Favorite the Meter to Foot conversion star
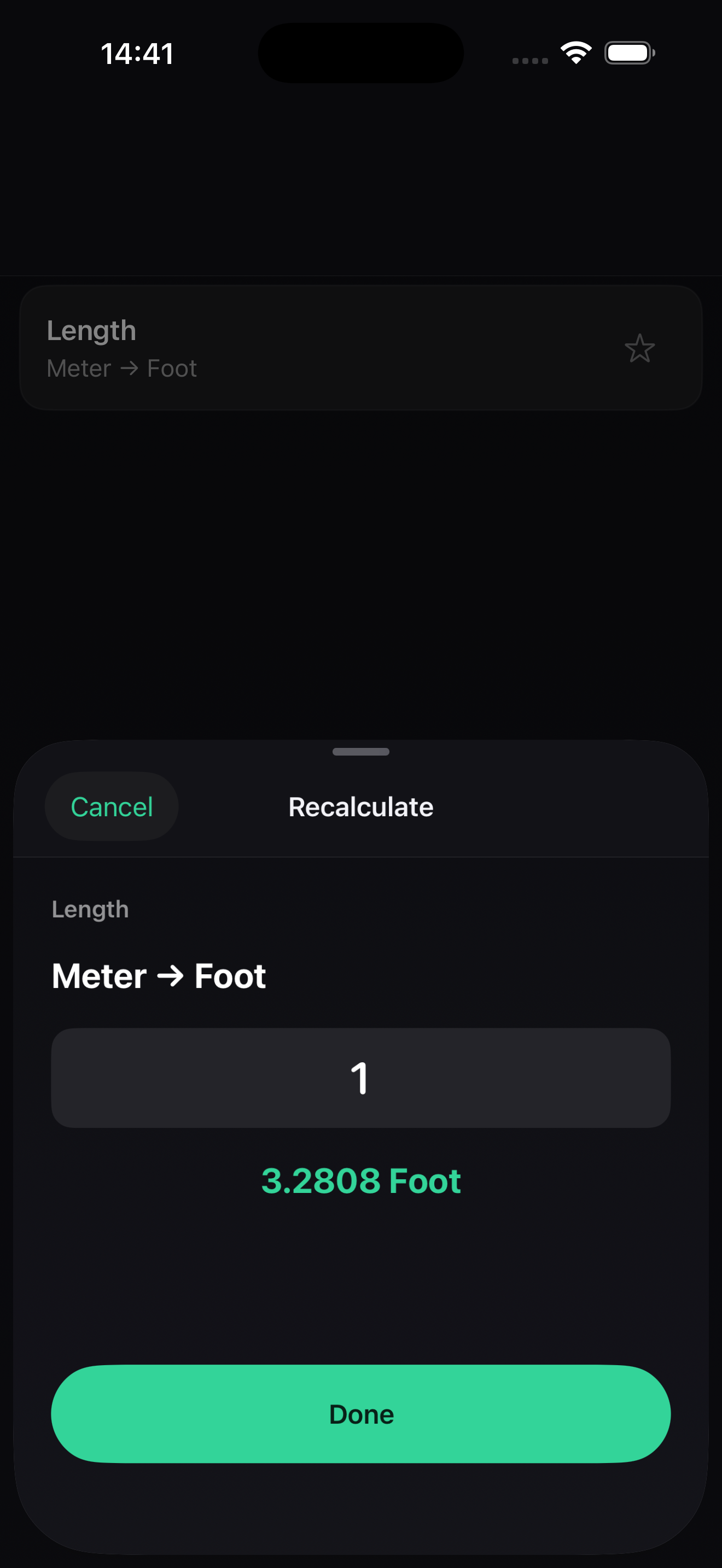This screenshot has width=722, height=1568. (x=639, y=348)
